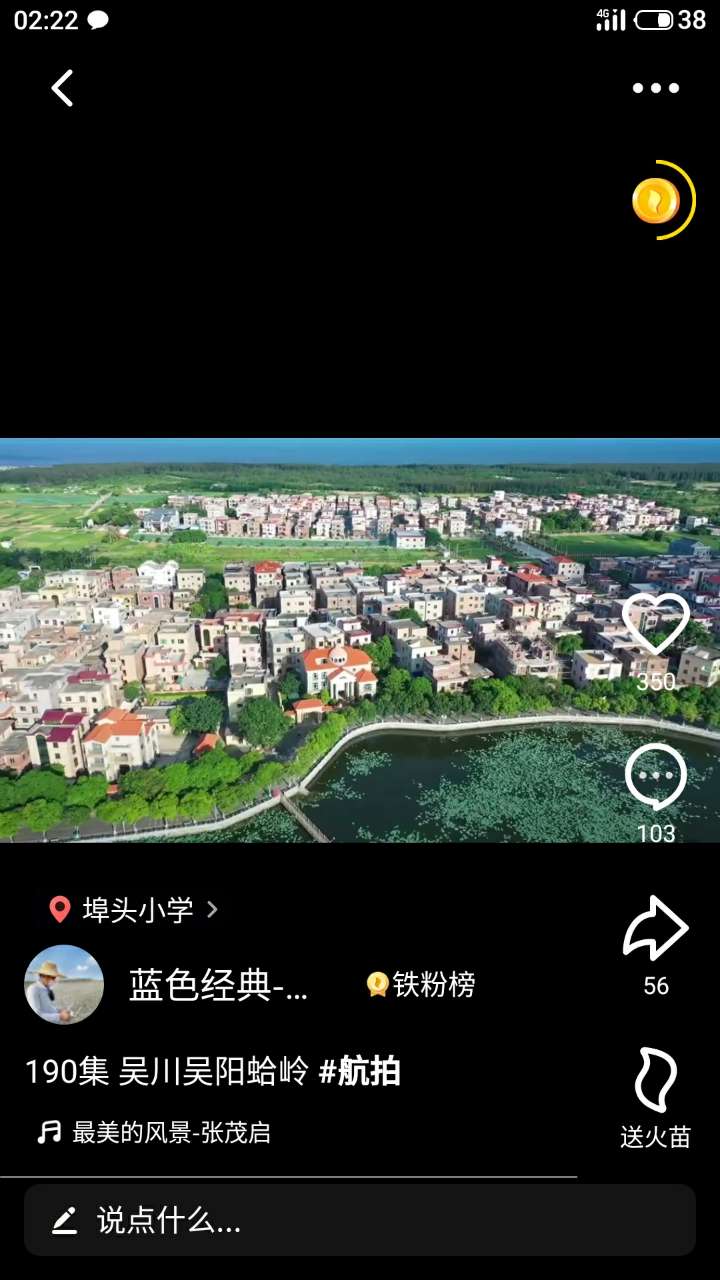Tap the gold coin reward icon
The width and height of the screenshot is (720, 1280).
pos(657,201)
